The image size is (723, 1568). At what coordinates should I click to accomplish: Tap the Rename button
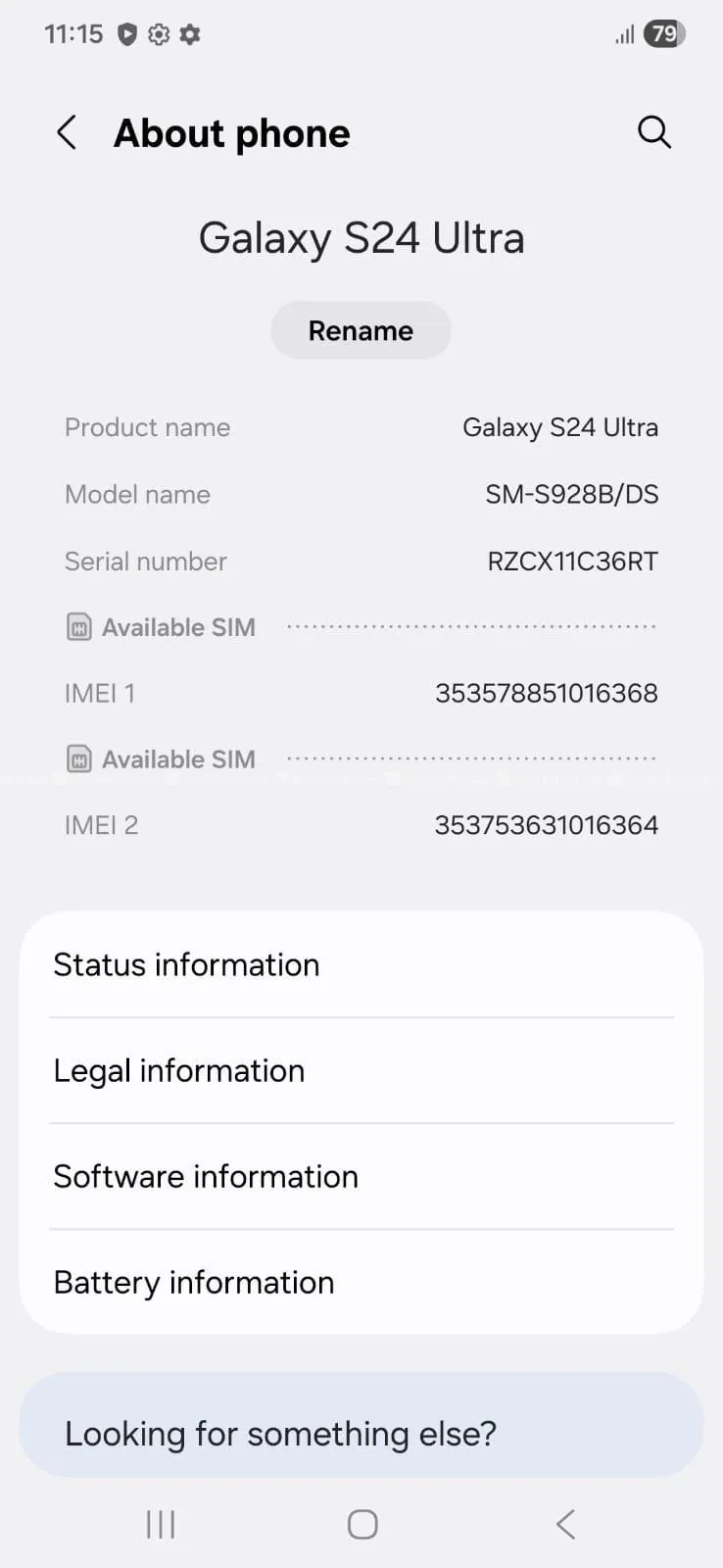(361, 330)
